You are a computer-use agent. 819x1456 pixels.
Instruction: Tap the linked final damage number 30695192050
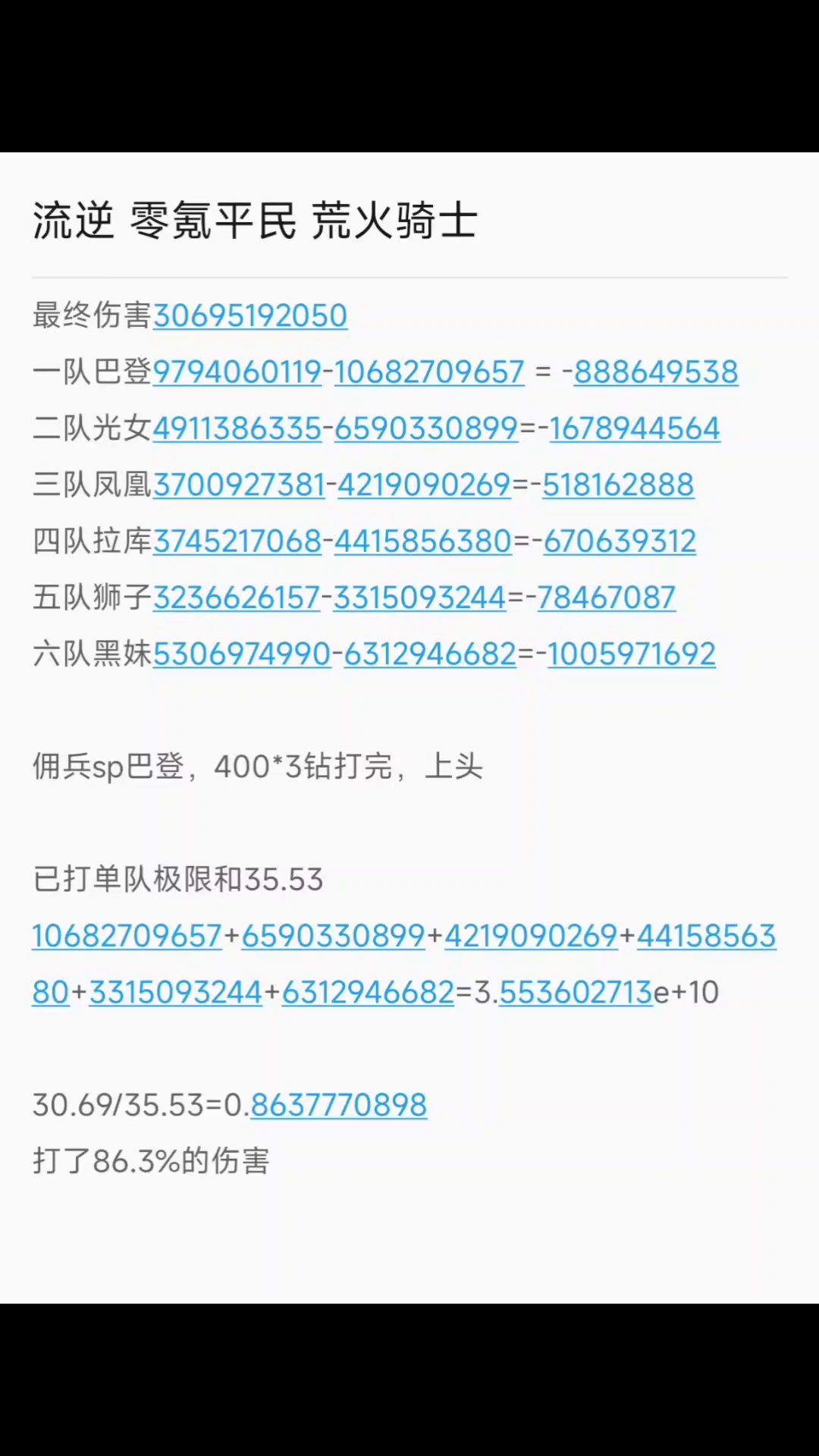pyautogui.click(x=250, y=315)
